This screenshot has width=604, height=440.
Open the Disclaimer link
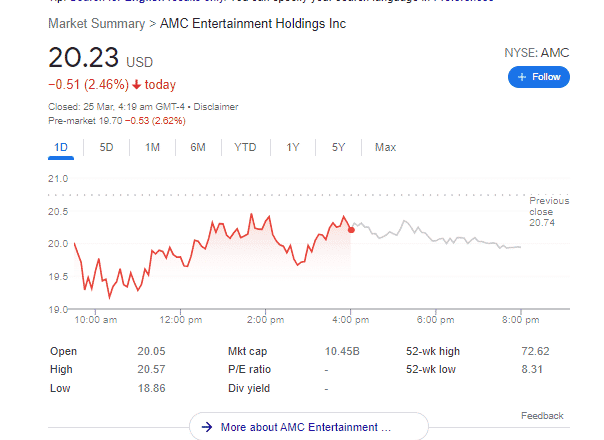[215, 107]
